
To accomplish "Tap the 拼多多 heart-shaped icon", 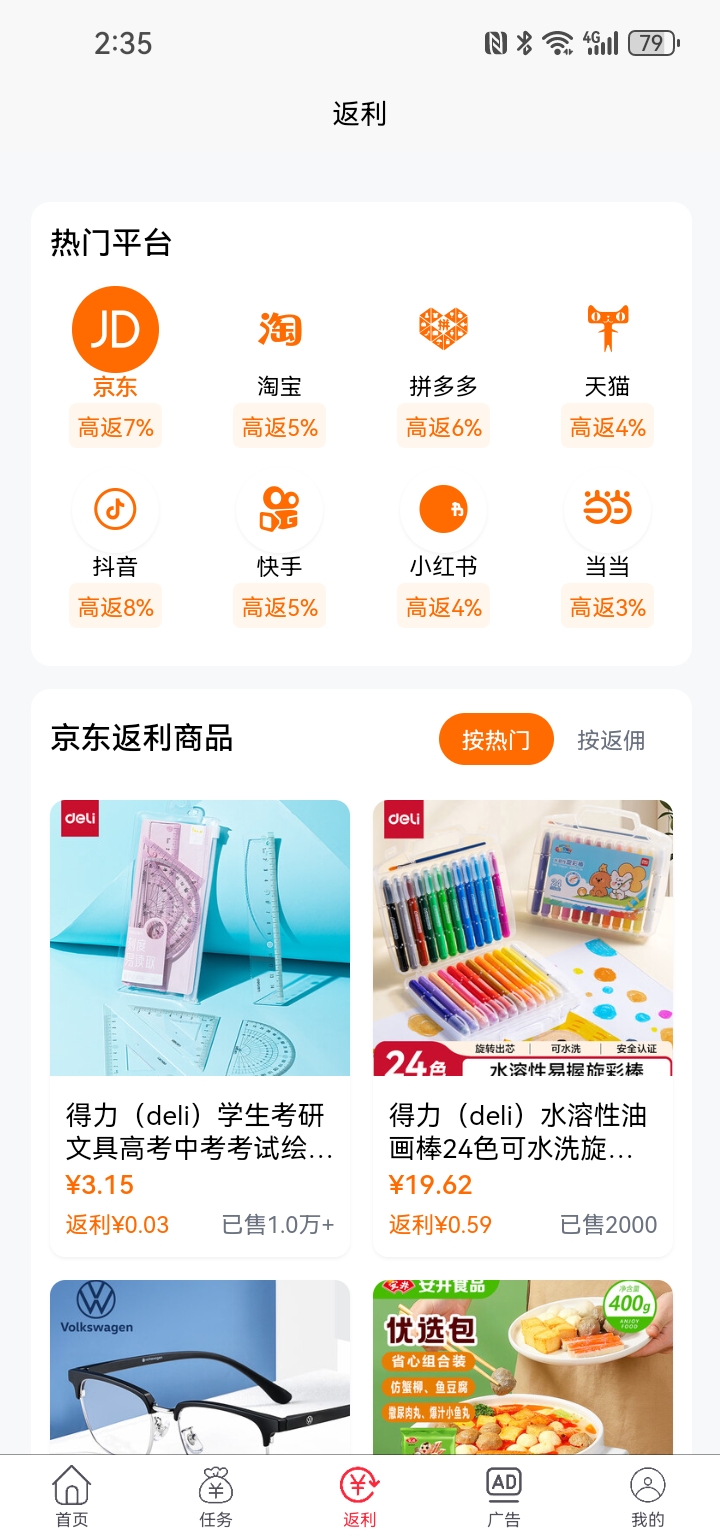I will tap(443, 328).
